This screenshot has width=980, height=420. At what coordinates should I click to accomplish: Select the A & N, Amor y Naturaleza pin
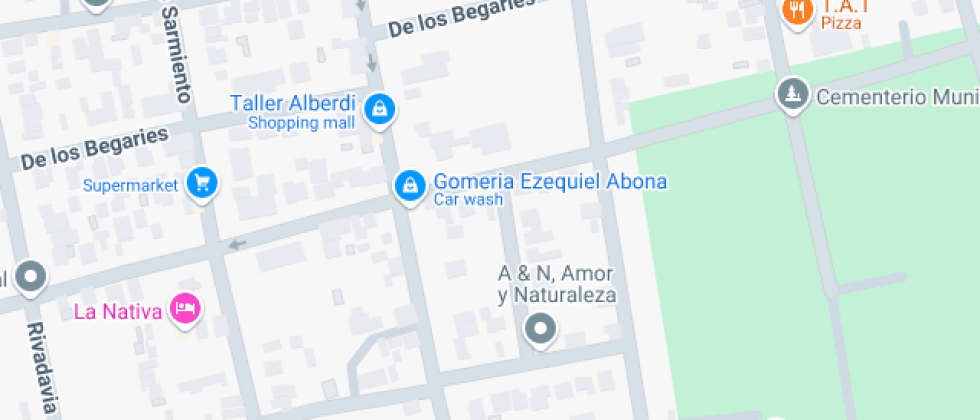pyautogui.click(x=541, y=327)
